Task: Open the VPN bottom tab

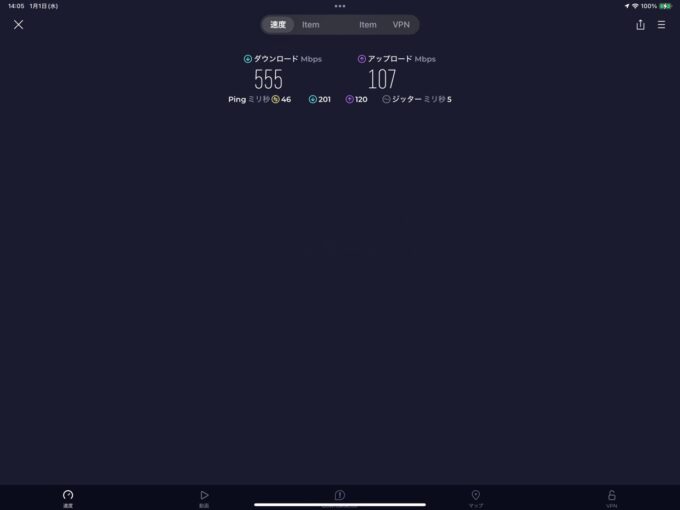Action: (611, 497)
